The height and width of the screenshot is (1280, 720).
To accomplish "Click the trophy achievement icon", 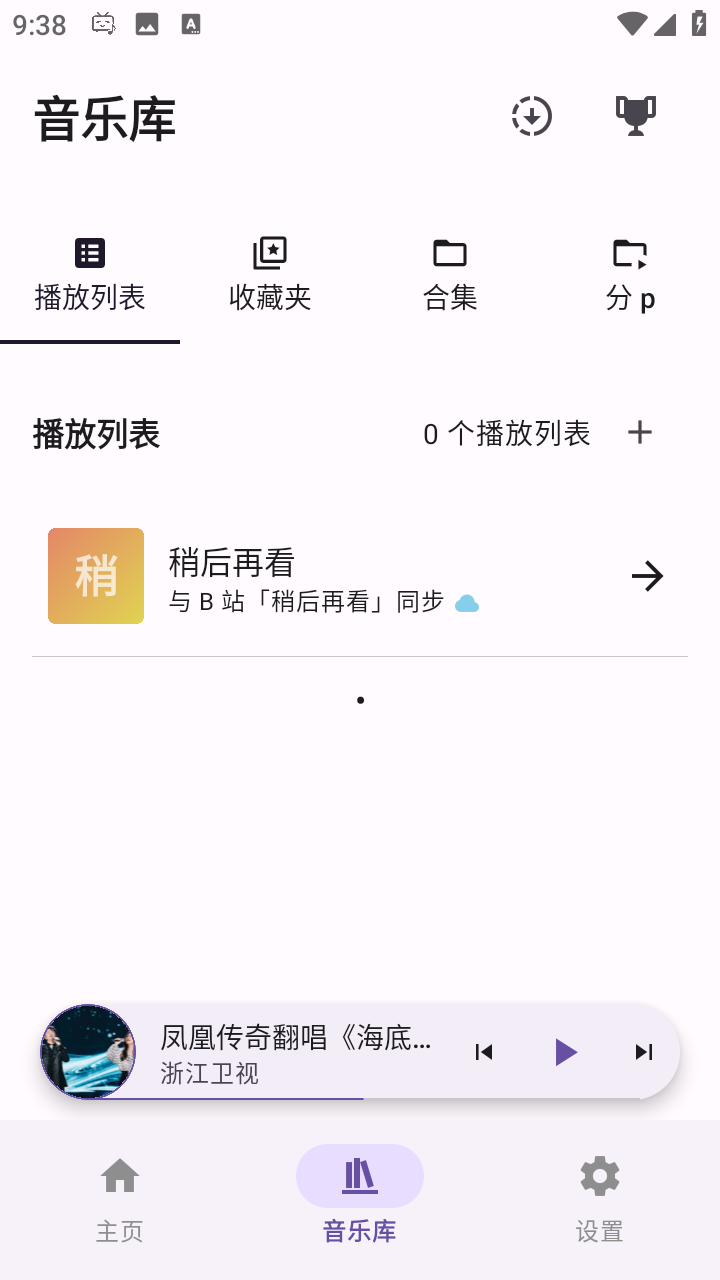I will pos(635,115).
